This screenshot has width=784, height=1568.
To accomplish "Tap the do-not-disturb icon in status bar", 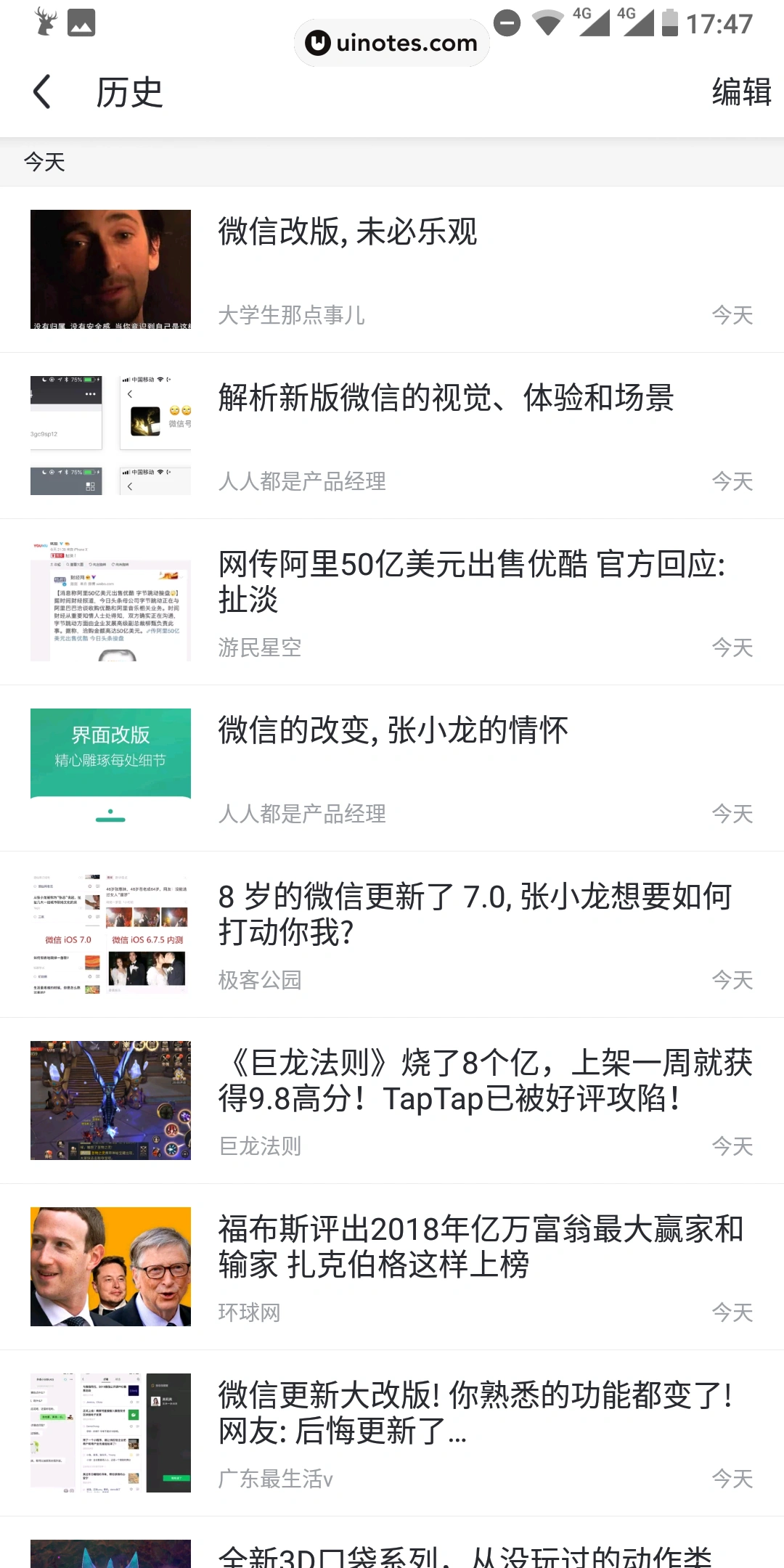I will click(506, 23).
